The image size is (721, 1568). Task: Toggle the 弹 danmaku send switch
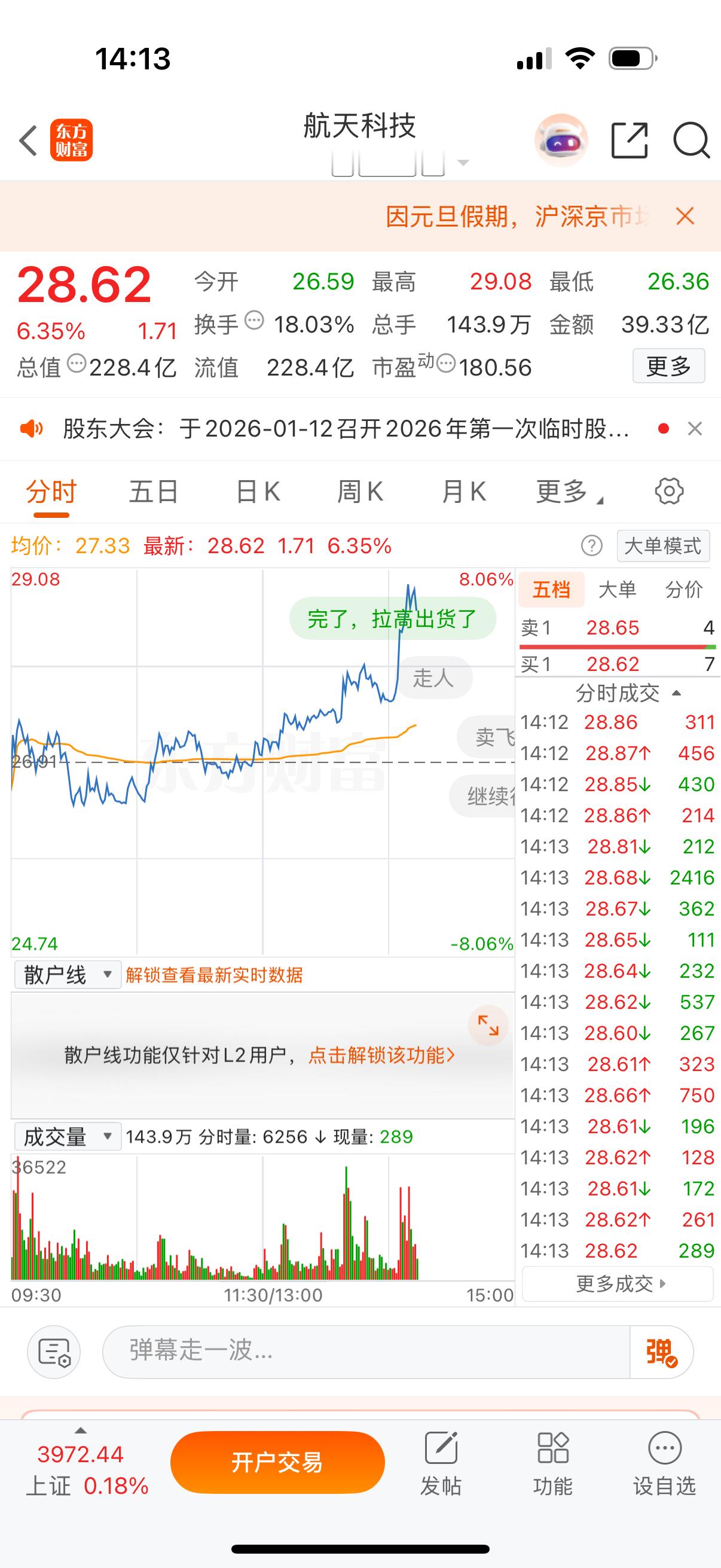click(663, 1352)
